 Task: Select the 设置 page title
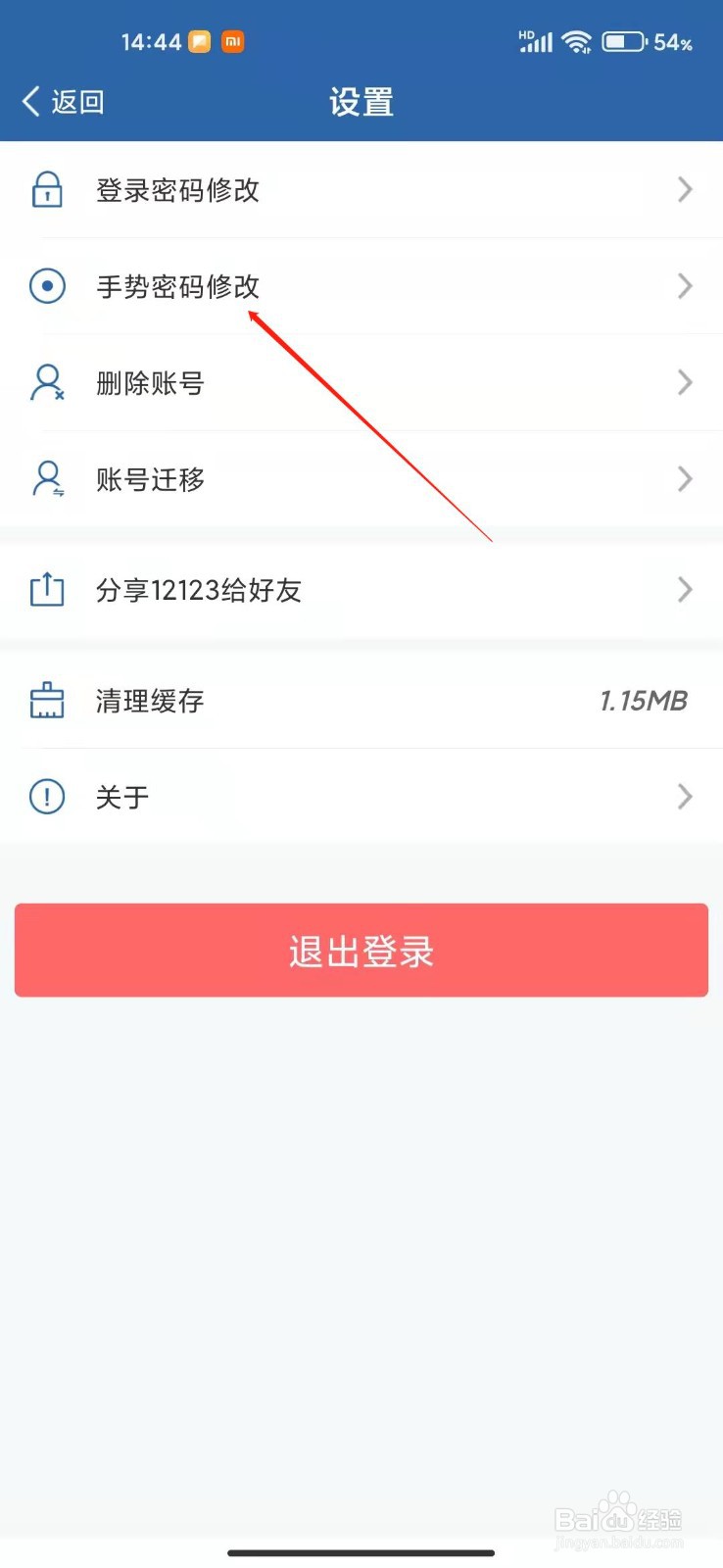tap(361, 101)
